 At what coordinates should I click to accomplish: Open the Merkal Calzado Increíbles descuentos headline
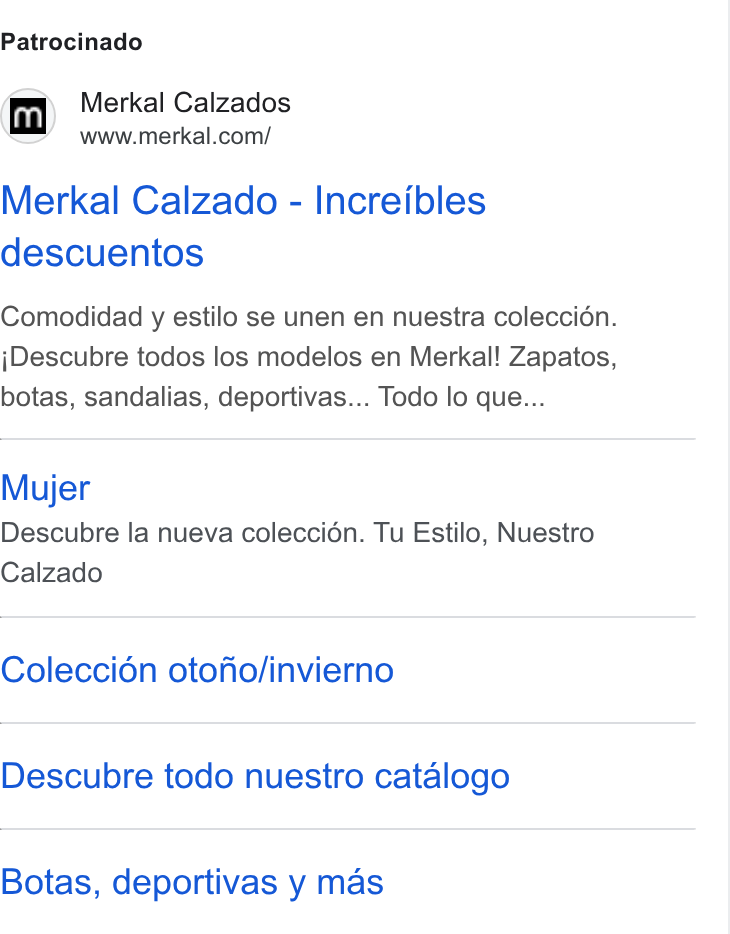pyautogui.click(x=243, y=226)
